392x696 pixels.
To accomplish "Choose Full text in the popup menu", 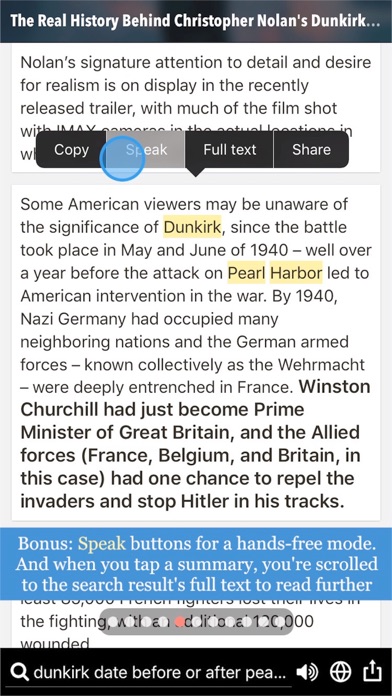I will [x=229, y=150].
